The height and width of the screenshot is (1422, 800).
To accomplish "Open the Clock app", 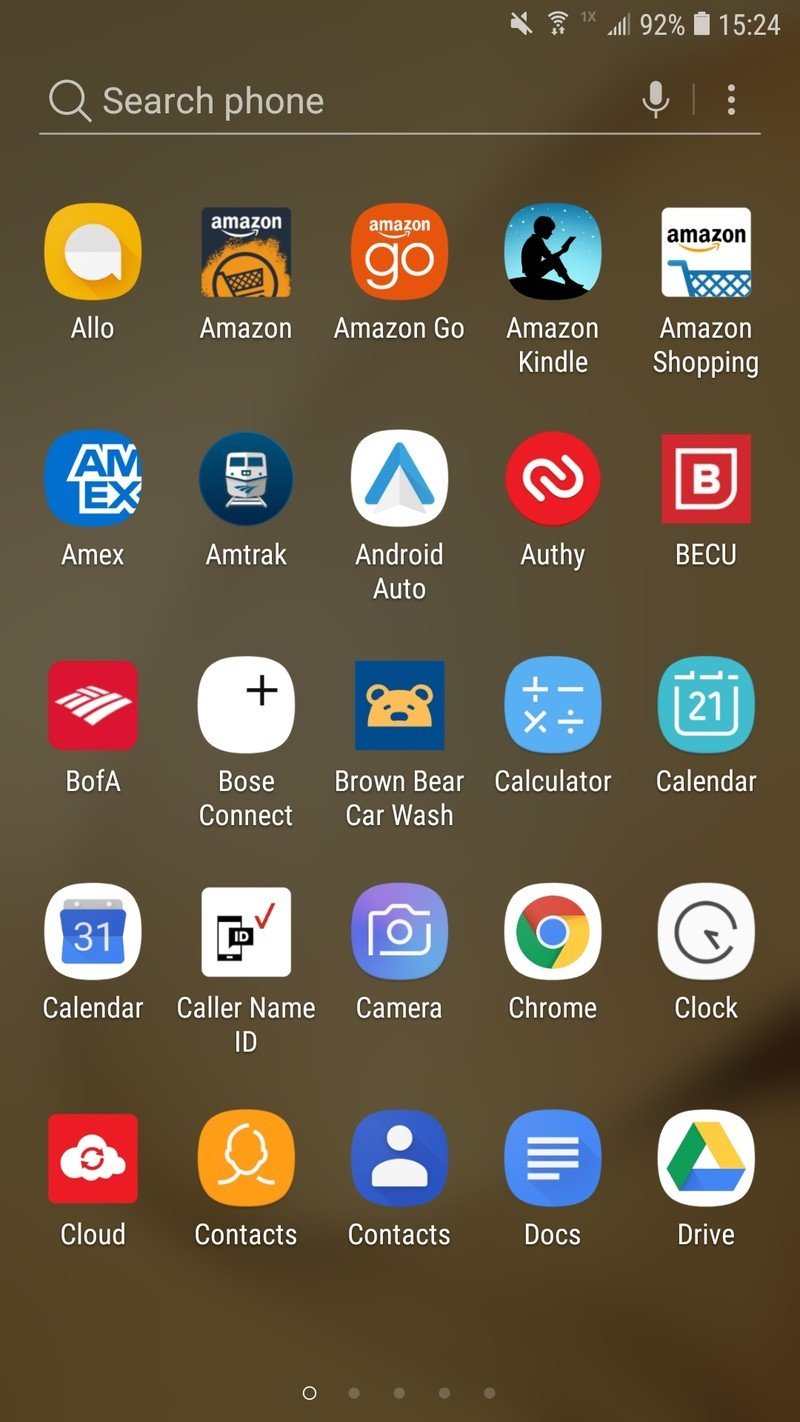I will (x=706, y=932).
